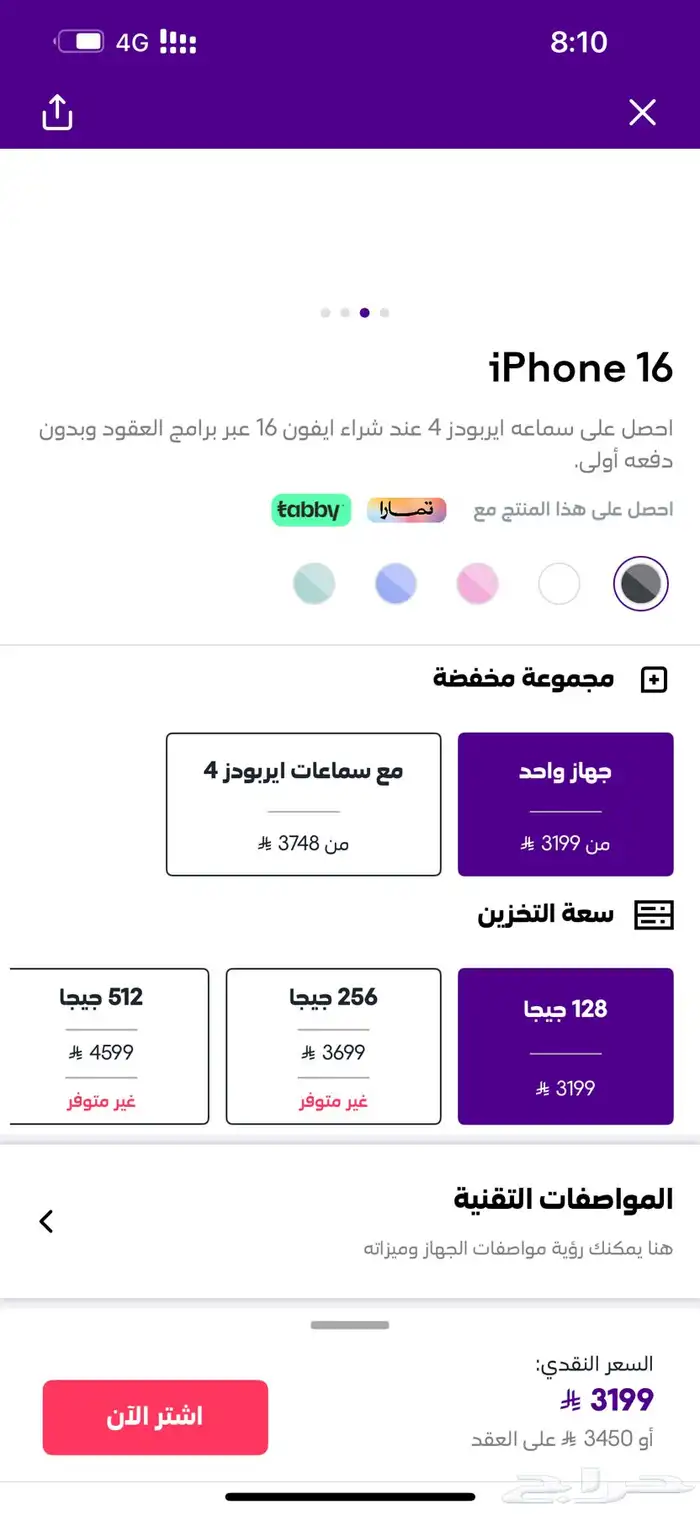
Task: Select the single device option جهاز واحد
Action: [565, 804]
